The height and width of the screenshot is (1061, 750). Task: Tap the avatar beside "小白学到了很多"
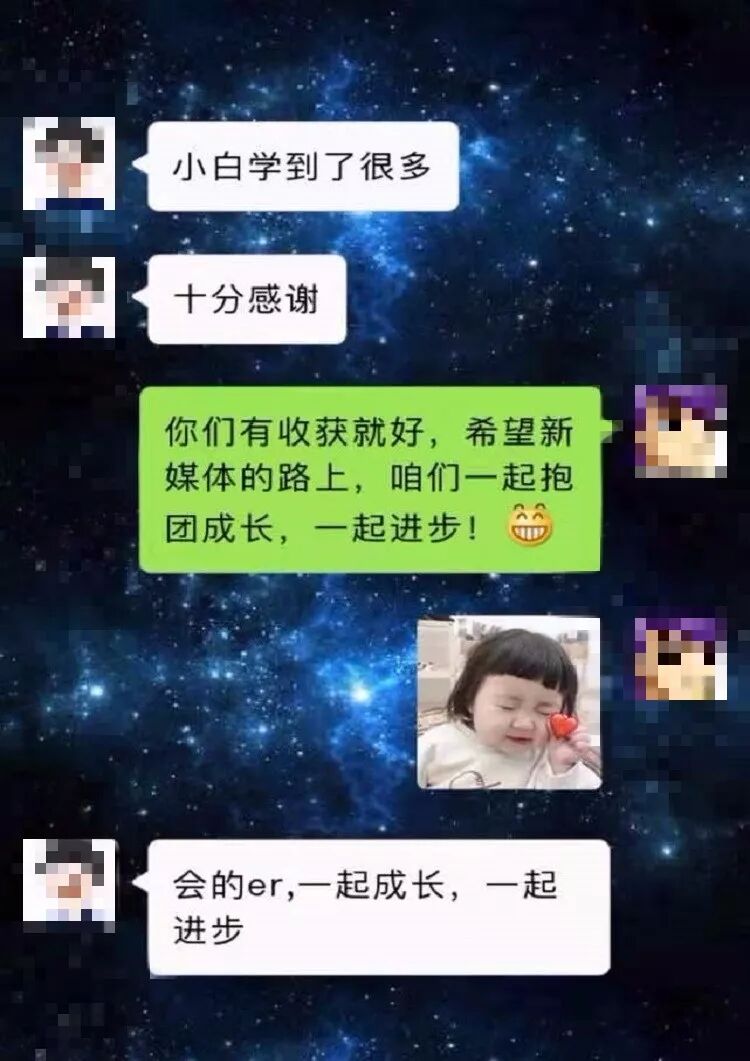[x=69, y=164]
